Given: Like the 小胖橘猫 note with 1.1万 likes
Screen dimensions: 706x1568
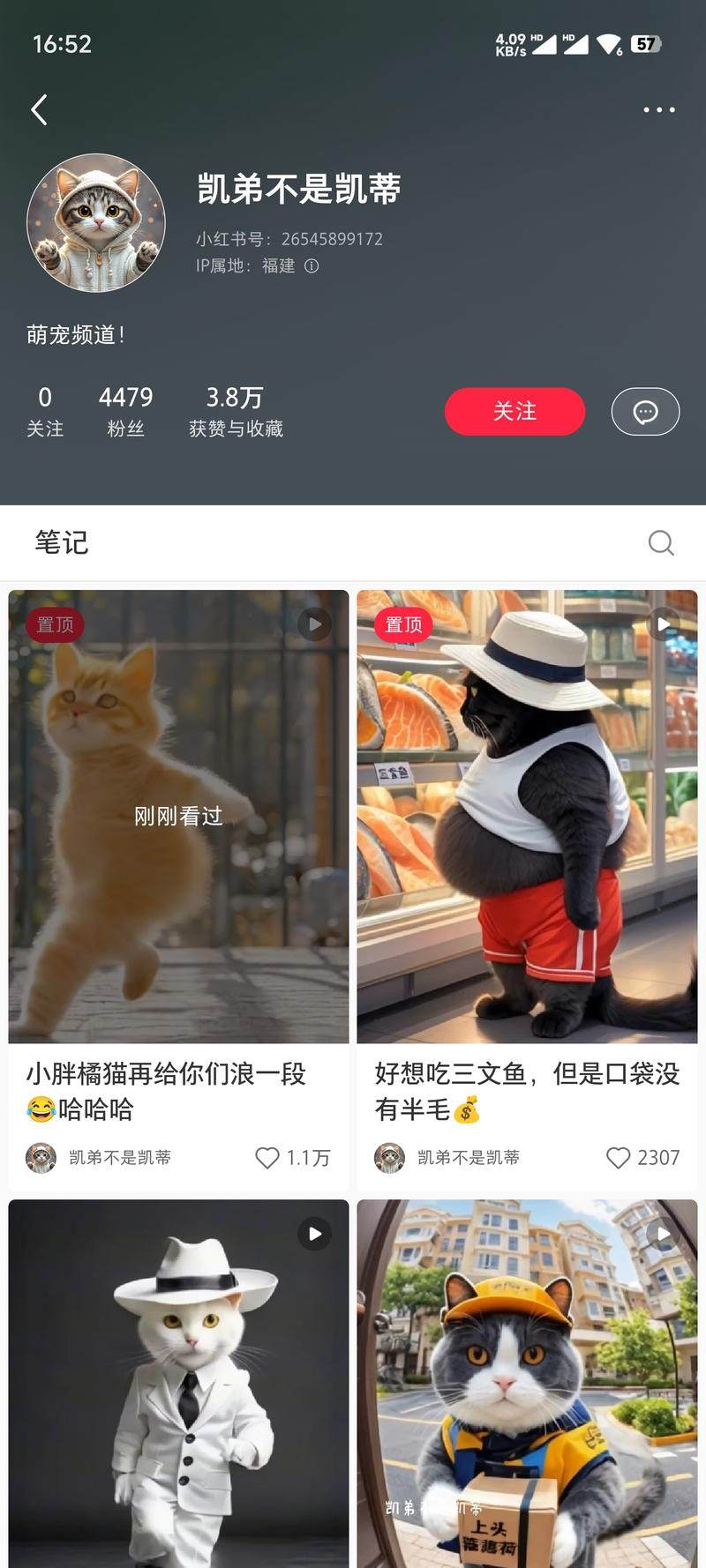Looking at the screenshot, I should click(x=267, y=1157).
